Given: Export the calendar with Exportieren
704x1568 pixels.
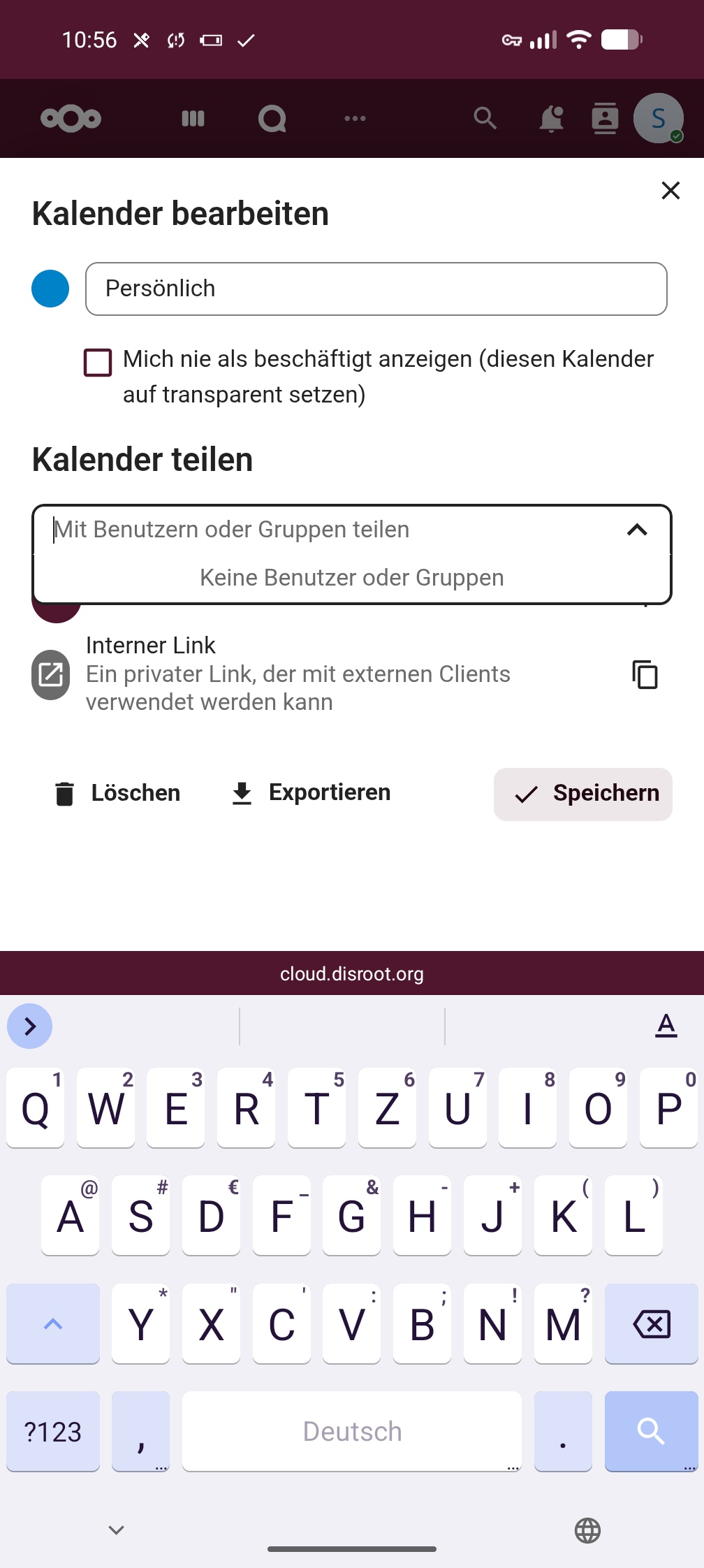Looking at the screenshot, I should click(x=311, y=793).
